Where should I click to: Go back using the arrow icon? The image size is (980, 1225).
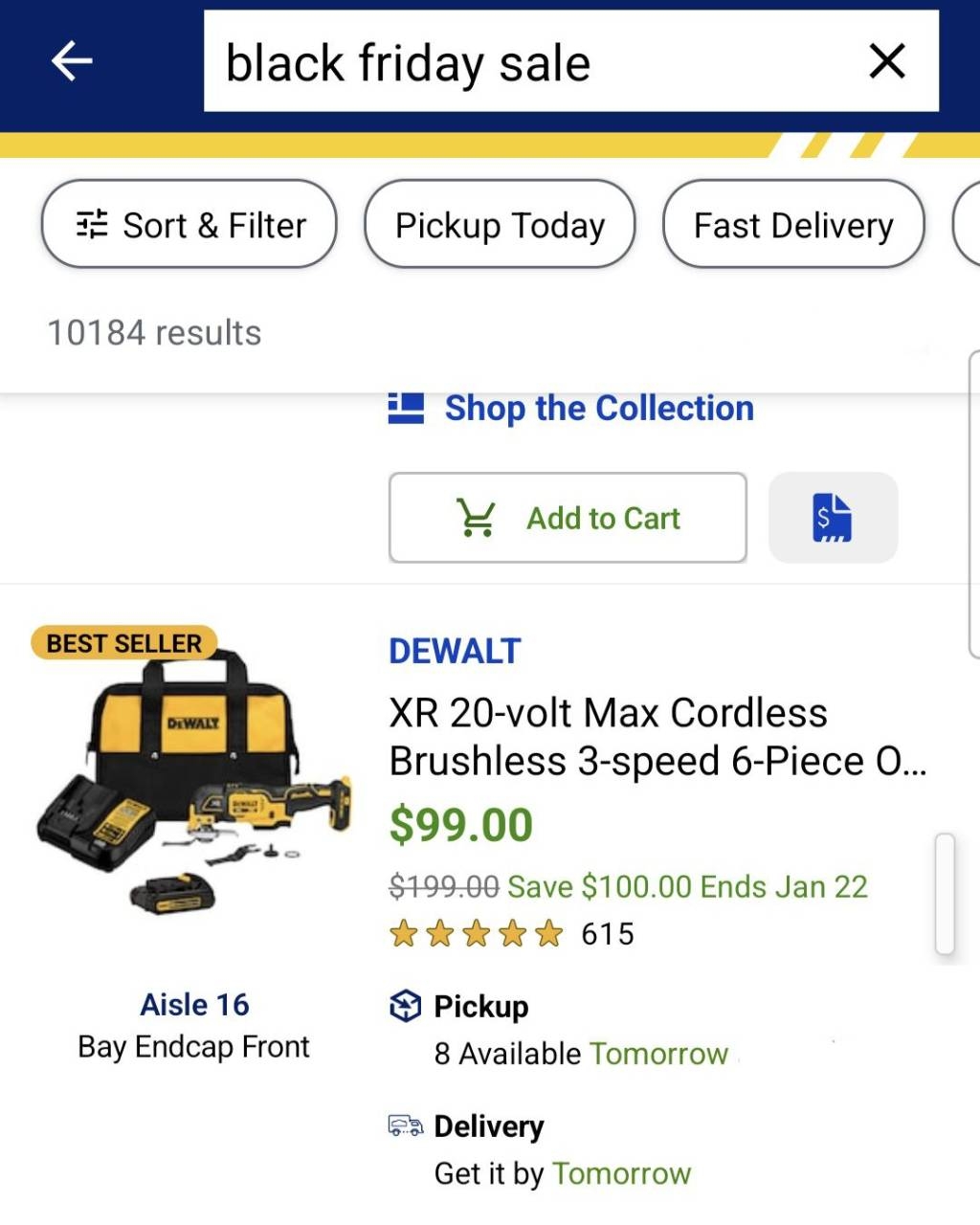pyautogui.click(x=72, y=62)
